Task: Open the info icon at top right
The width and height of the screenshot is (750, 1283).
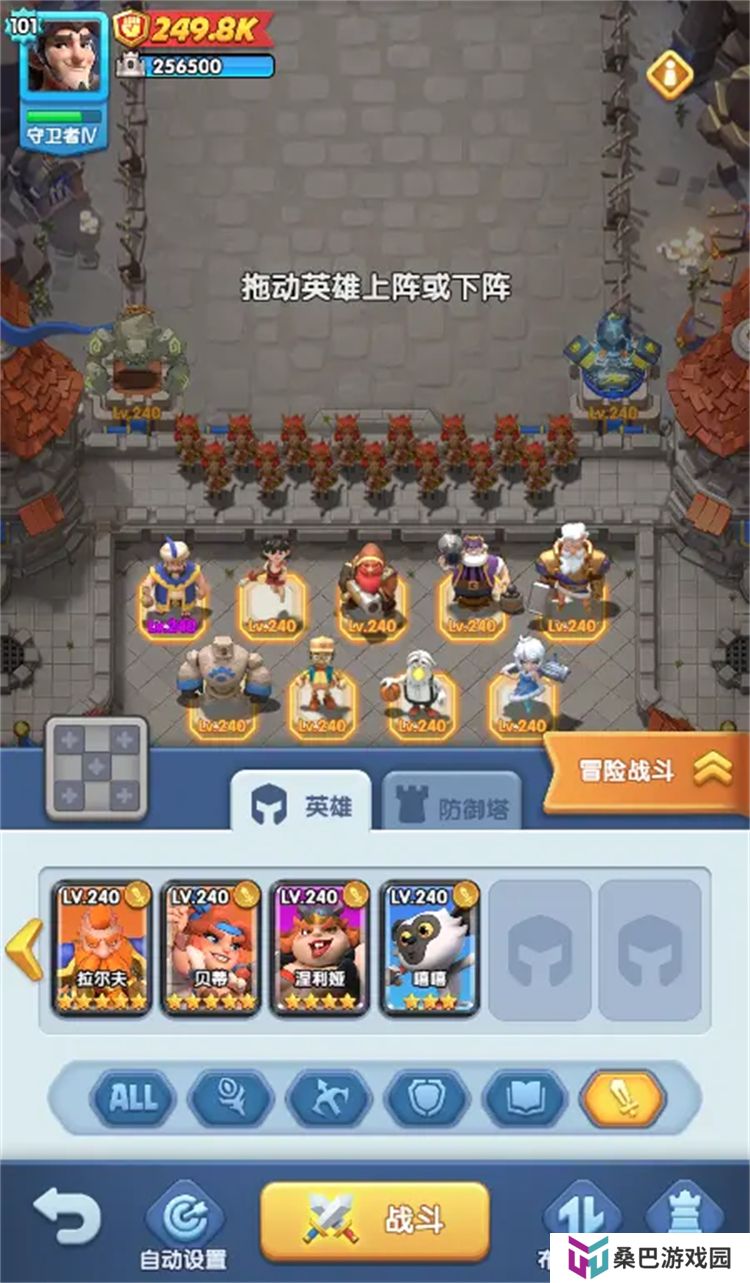Action: (669, 73)
